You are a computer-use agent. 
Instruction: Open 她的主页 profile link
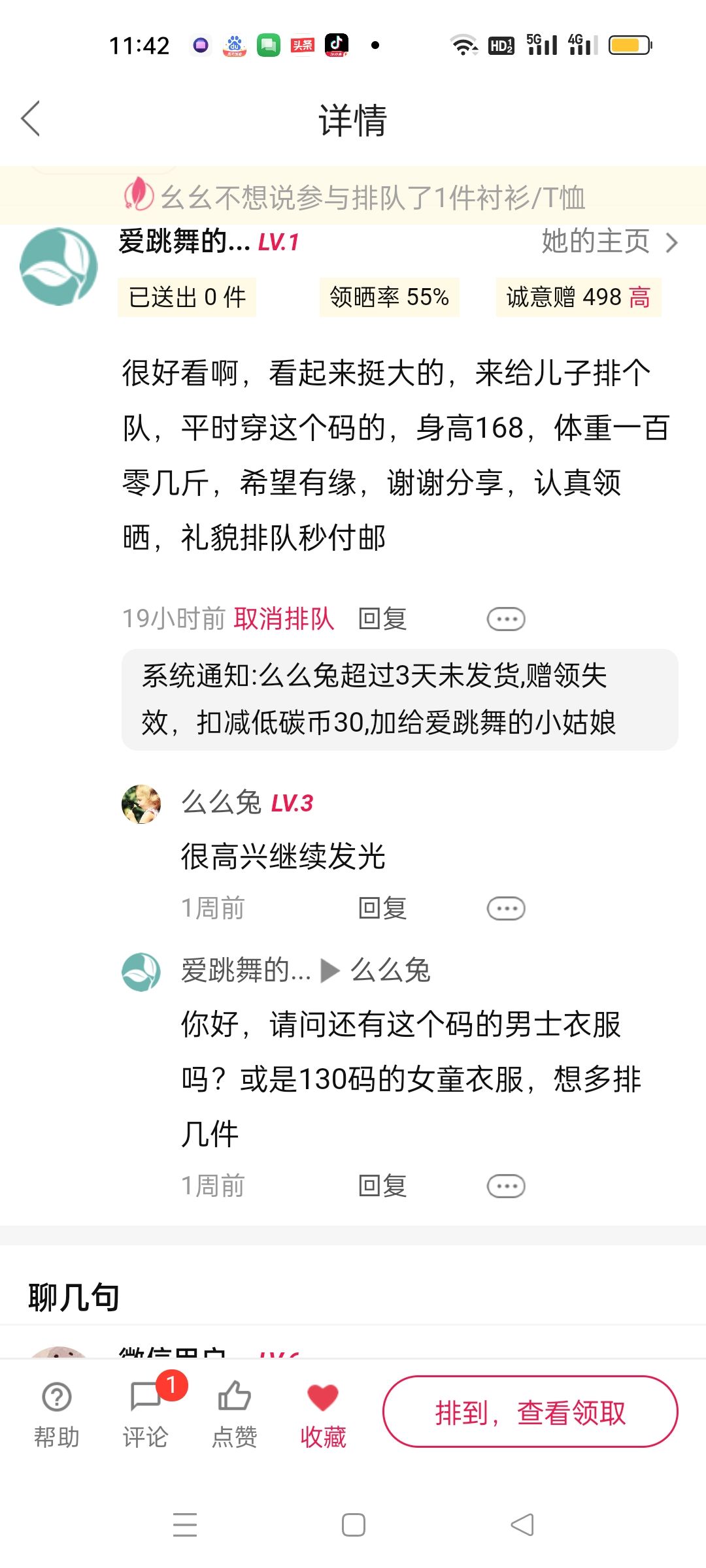(x=609, y=242)
